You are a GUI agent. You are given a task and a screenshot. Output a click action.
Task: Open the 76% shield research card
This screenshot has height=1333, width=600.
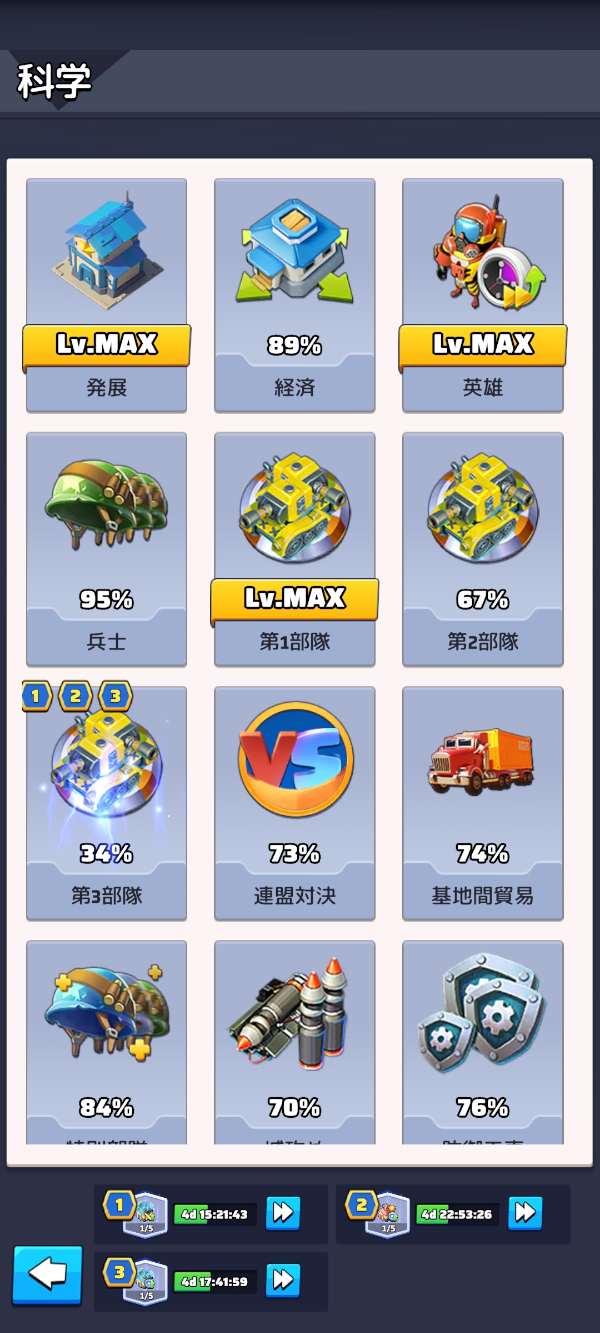click(482, 1045)
